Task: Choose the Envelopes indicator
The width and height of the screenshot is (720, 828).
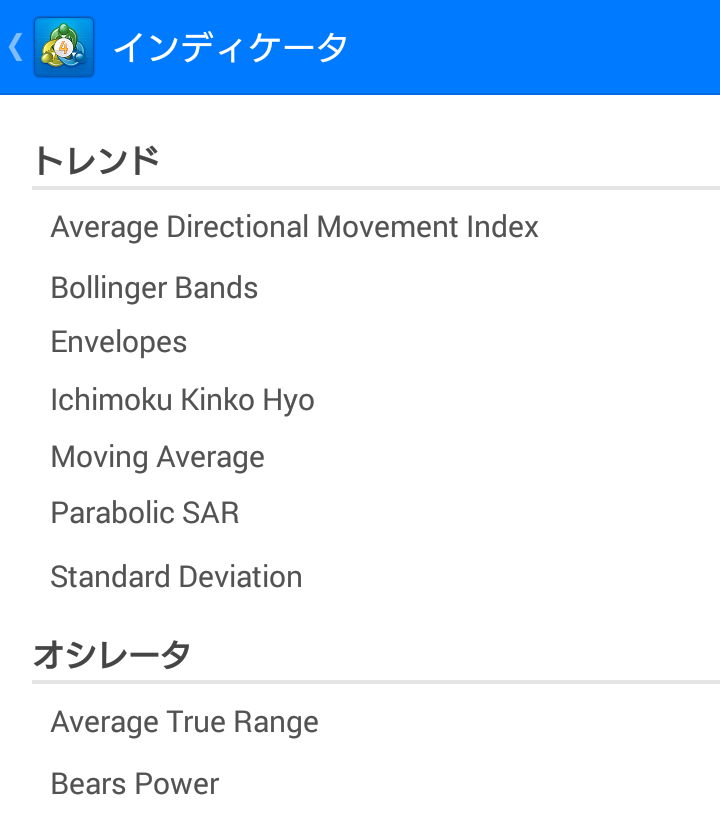Action: tap(119, 342)
